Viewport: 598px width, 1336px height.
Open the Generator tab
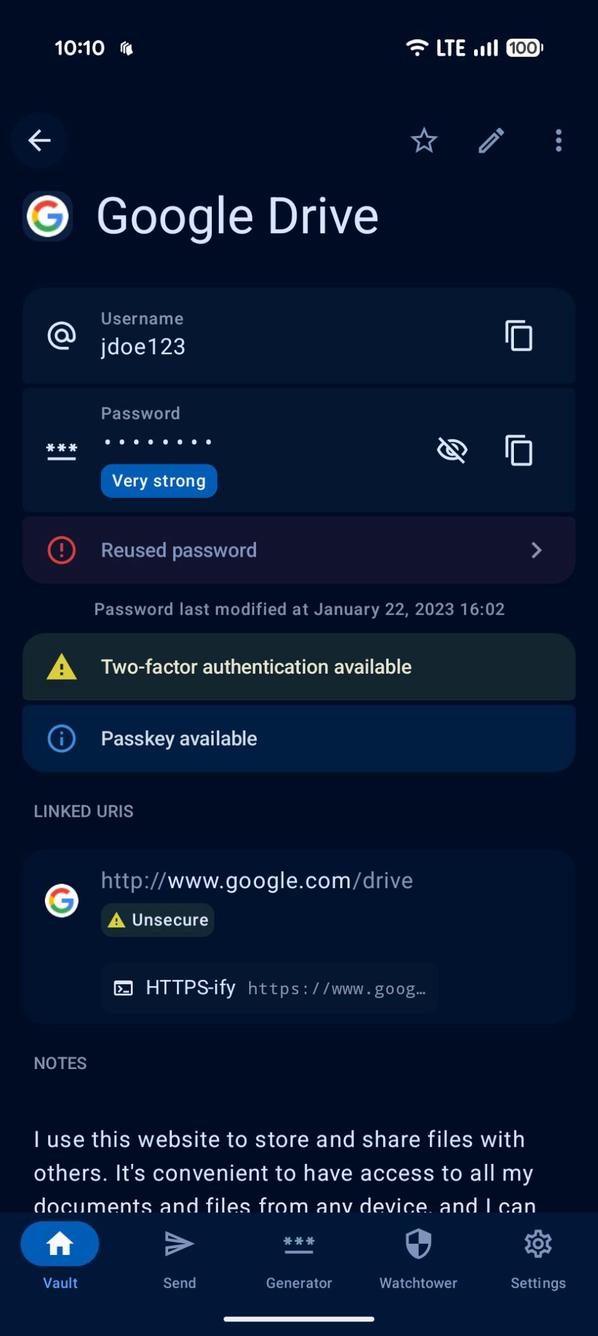299,1259
